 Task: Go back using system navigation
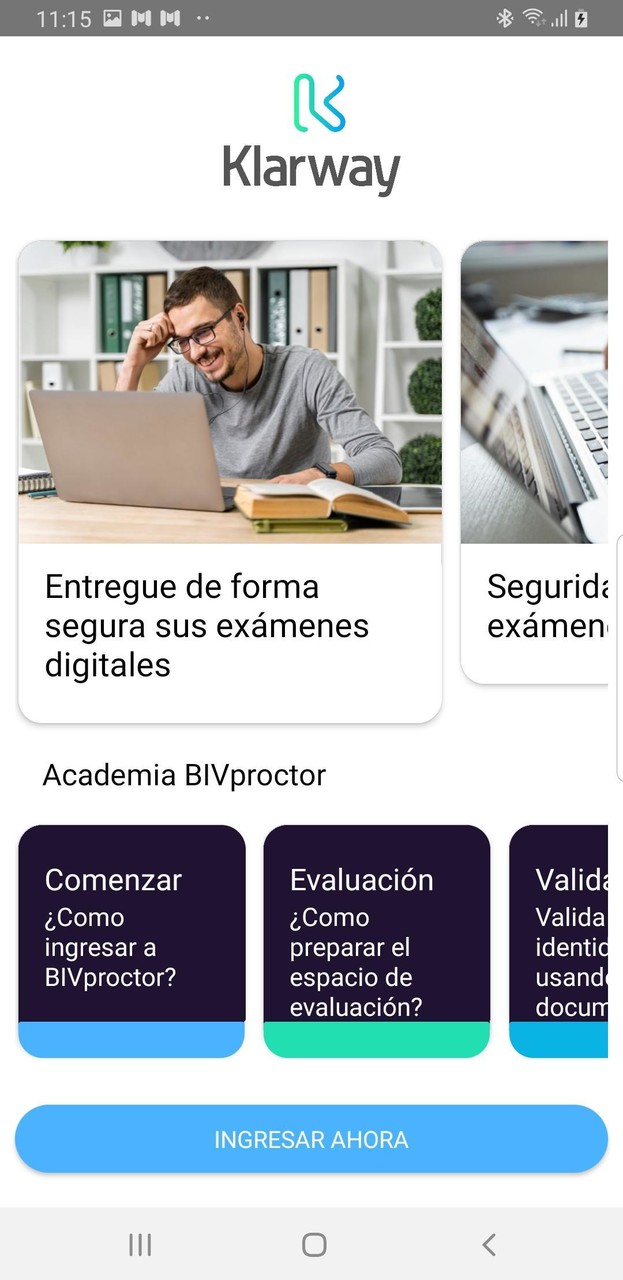(x=488, y=1244)
